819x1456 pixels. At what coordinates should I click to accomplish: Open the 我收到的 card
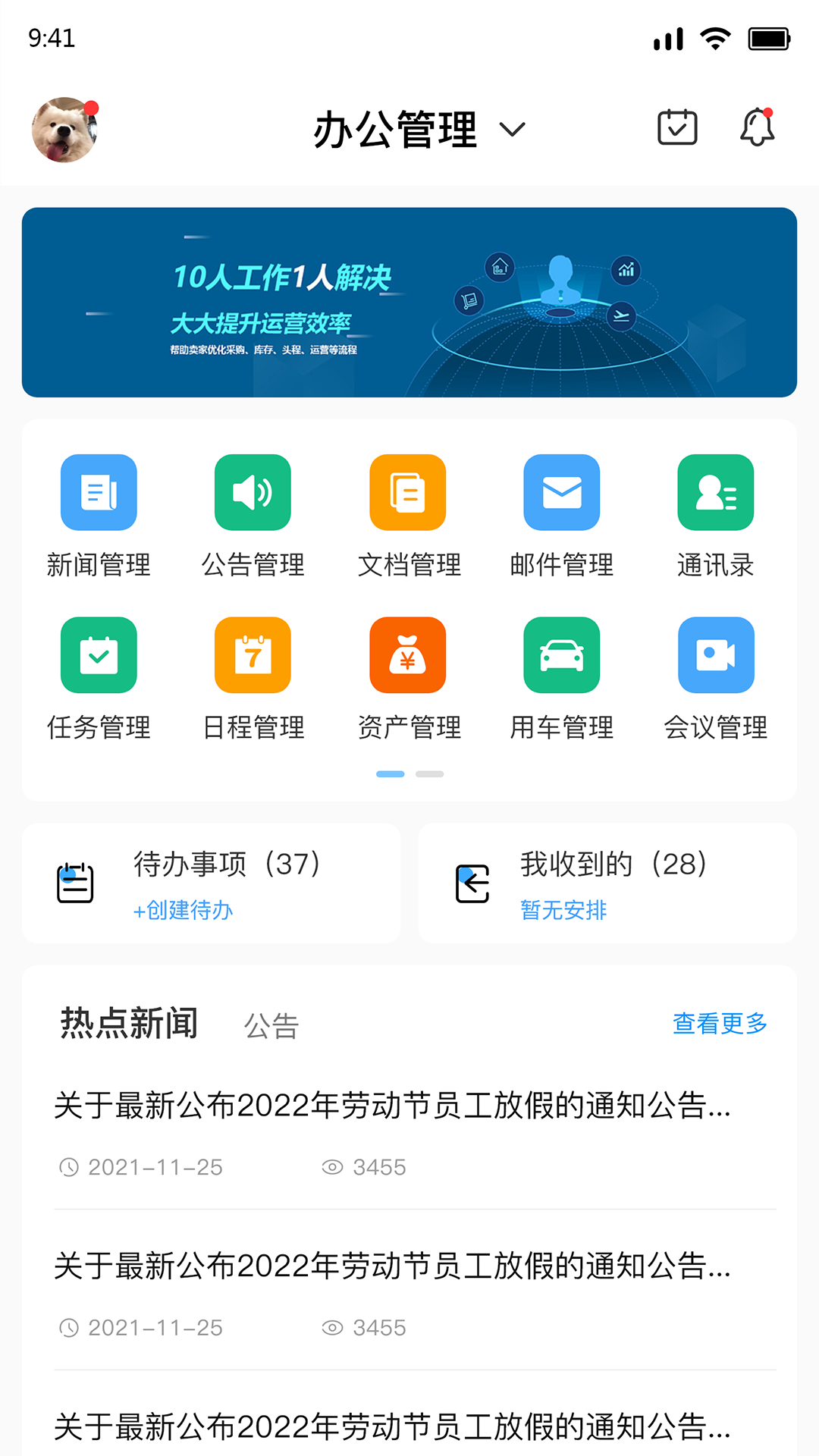(x=607, y=883)
